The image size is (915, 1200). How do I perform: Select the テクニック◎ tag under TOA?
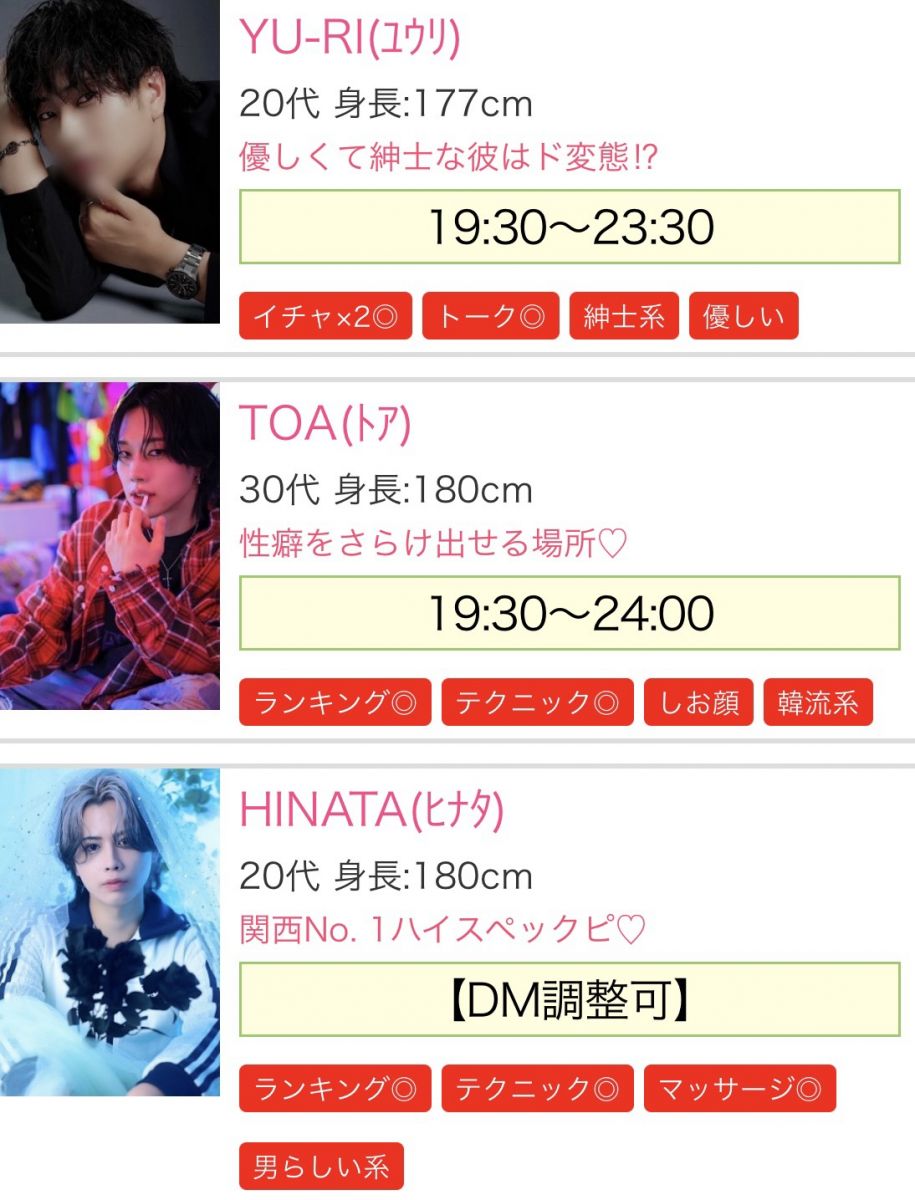point(537,703)
